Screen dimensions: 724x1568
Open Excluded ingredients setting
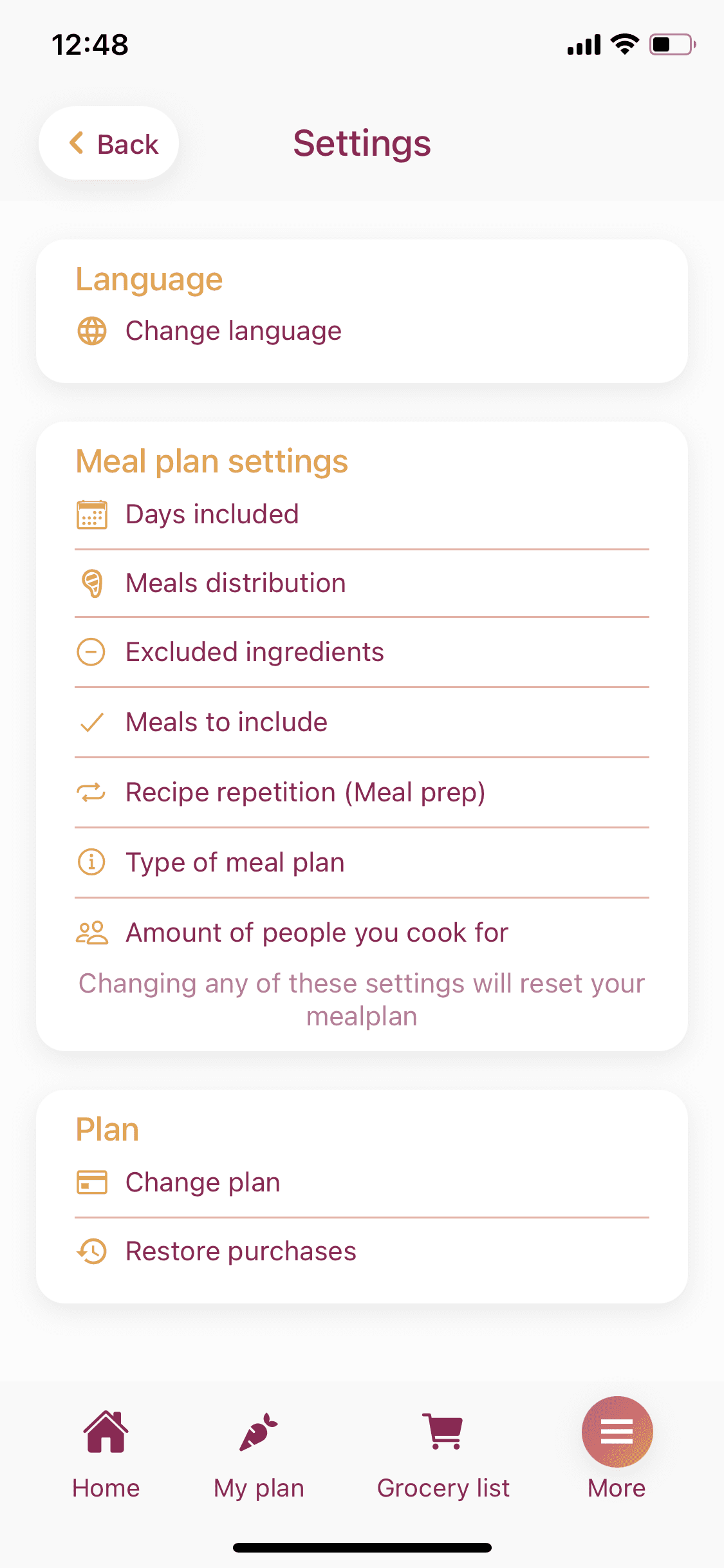[362, 652]
